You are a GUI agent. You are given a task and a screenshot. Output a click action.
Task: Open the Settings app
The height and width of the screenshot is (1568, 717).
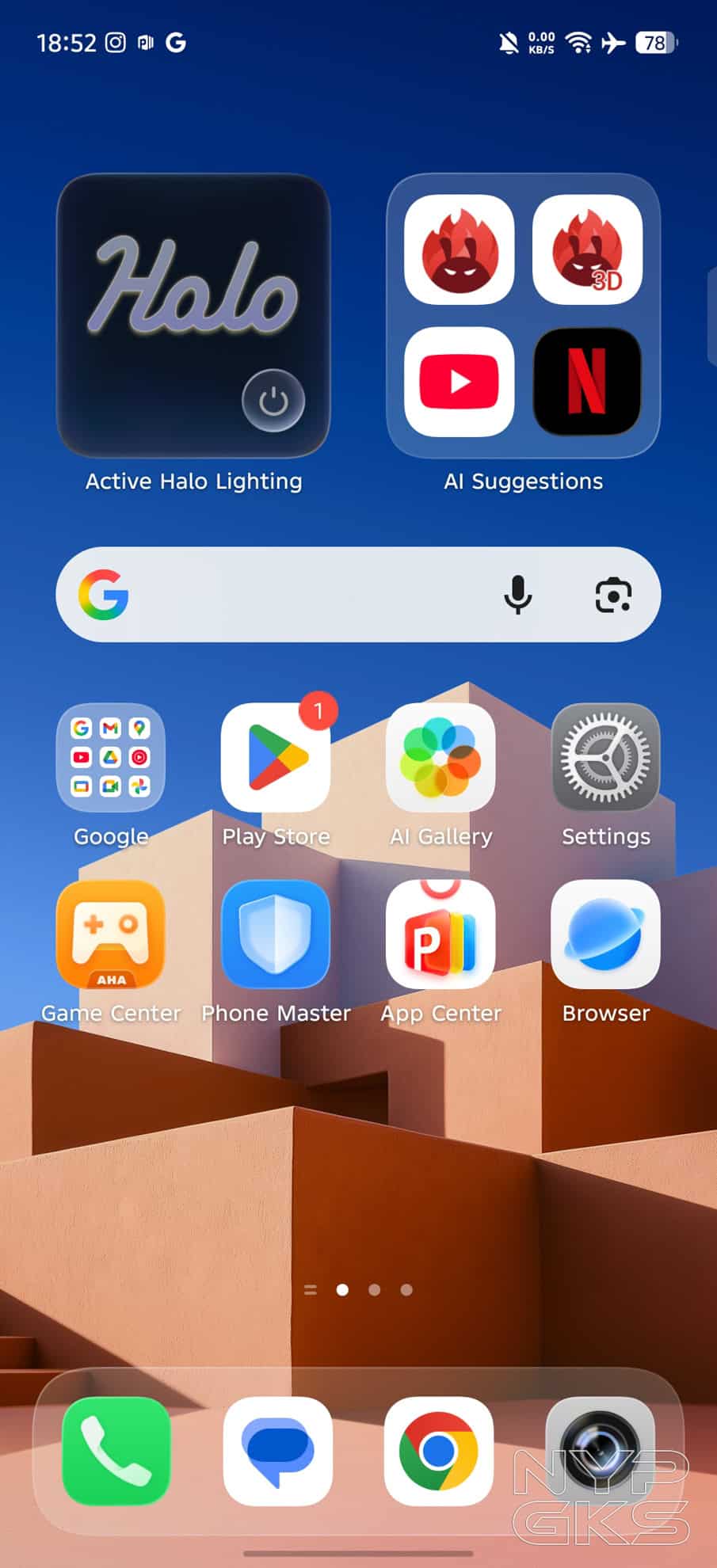point(605,758)
